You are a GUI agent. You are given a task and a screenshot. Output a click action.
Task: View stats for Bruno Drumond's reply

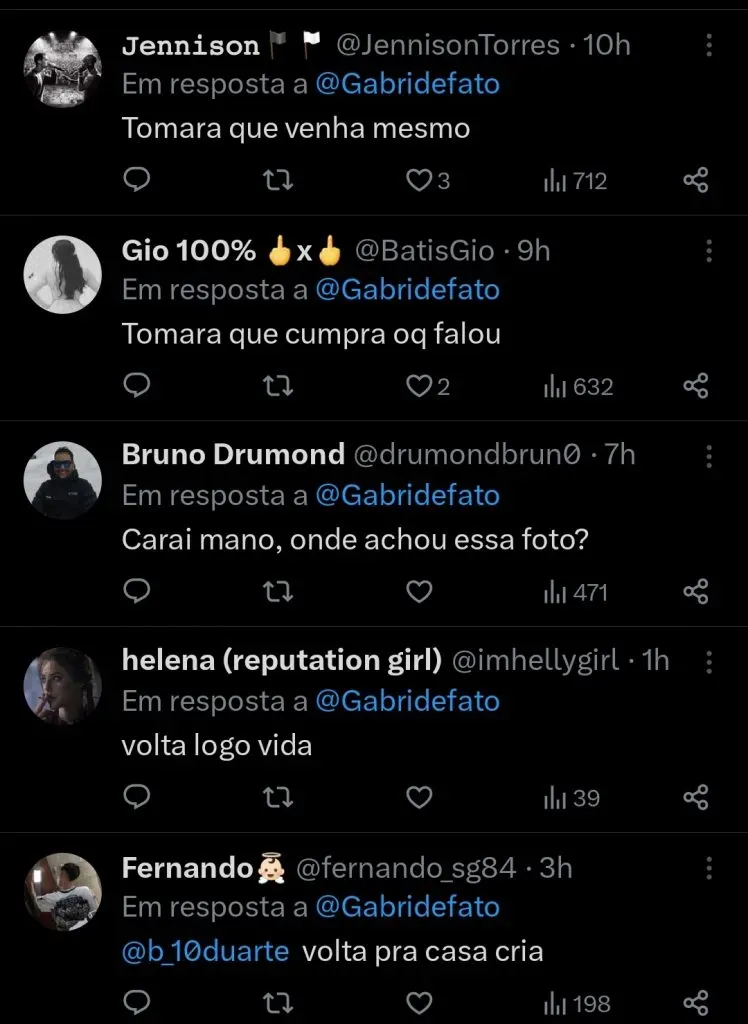(x=575, y=592)
